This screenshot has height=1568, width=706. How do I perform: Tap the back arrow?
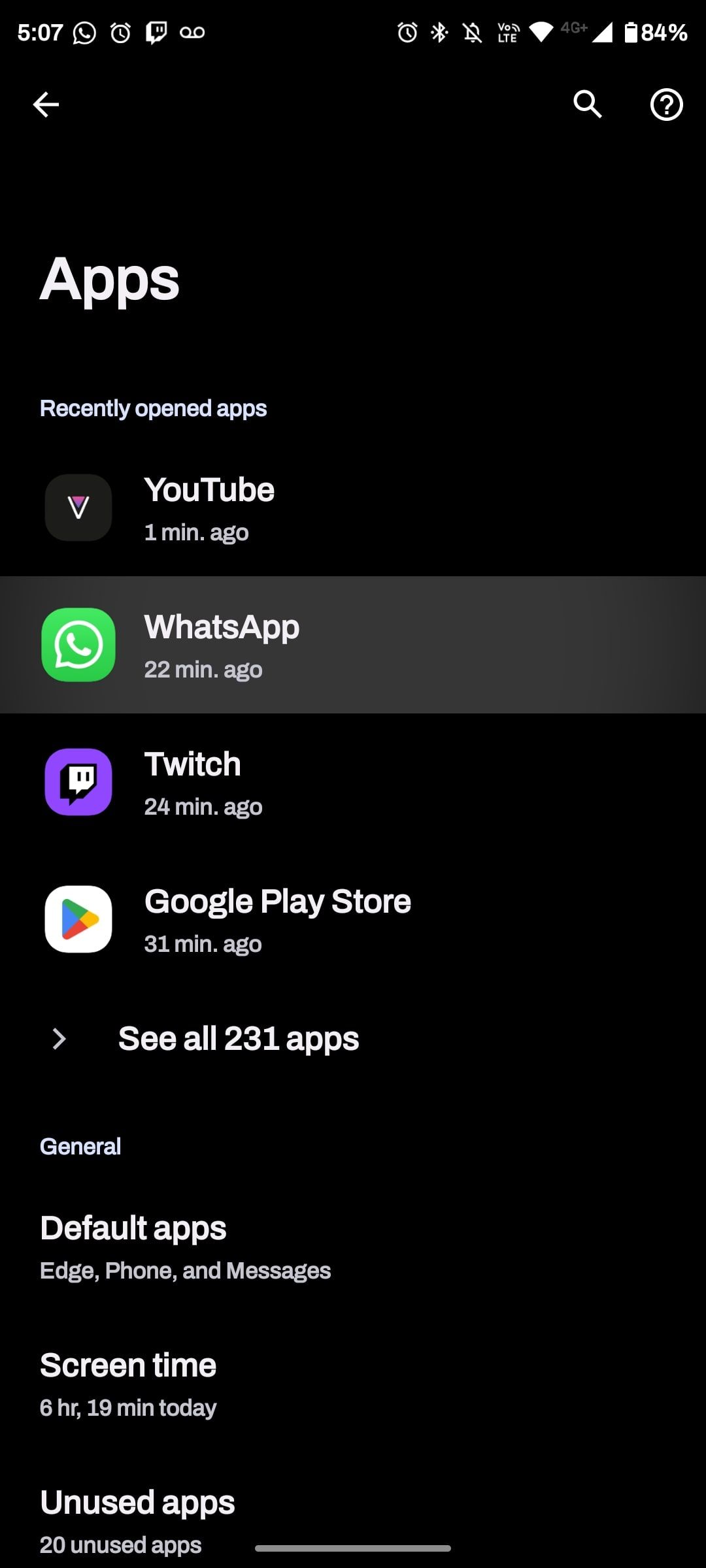click(x=44, y=103)
